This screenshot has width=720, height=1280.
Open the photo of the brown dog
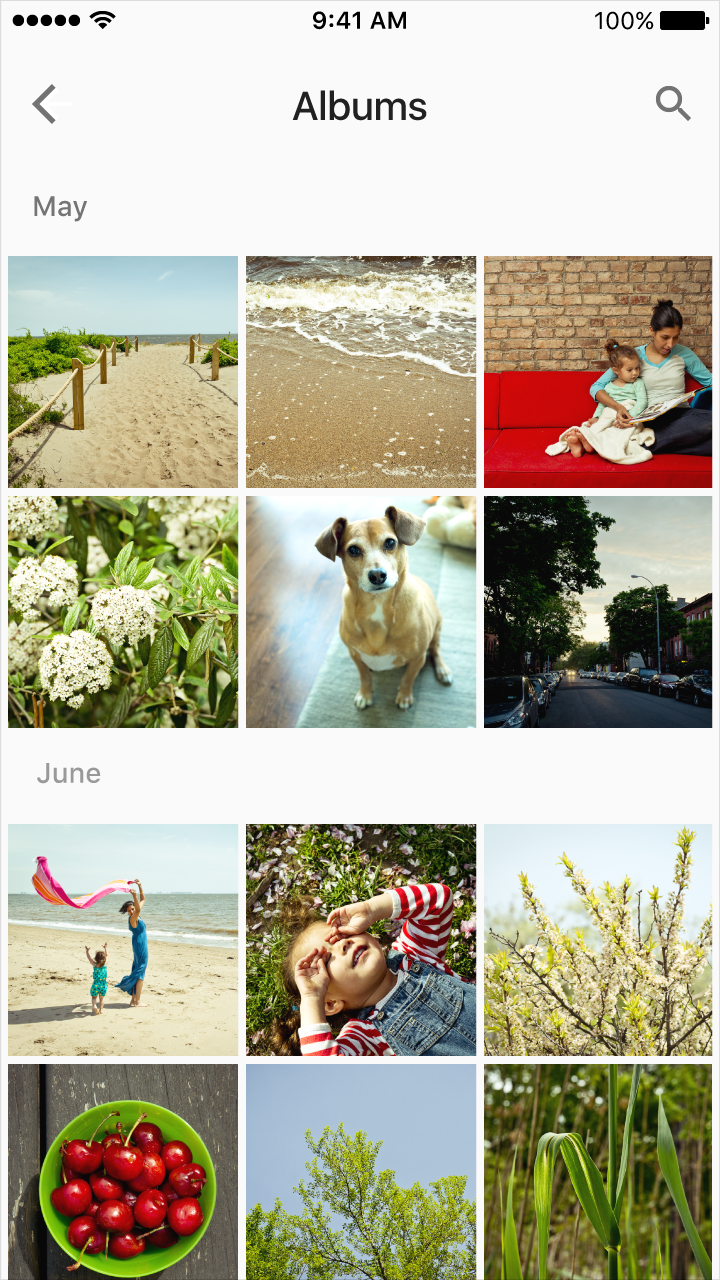click(361, 612)
